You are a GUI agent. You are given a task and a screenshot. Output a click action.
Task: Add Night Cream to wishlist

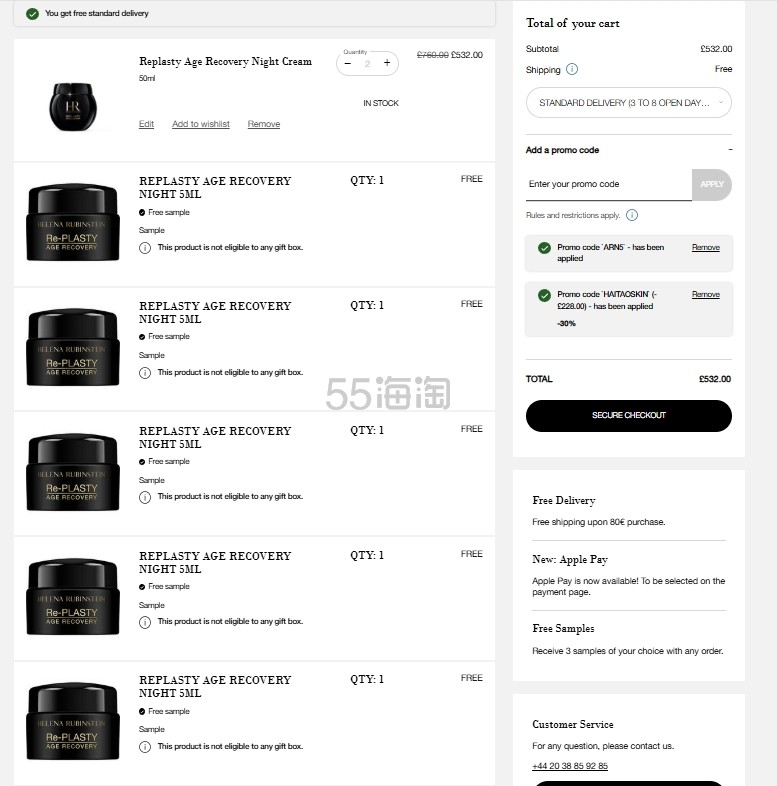click(200, 124)
